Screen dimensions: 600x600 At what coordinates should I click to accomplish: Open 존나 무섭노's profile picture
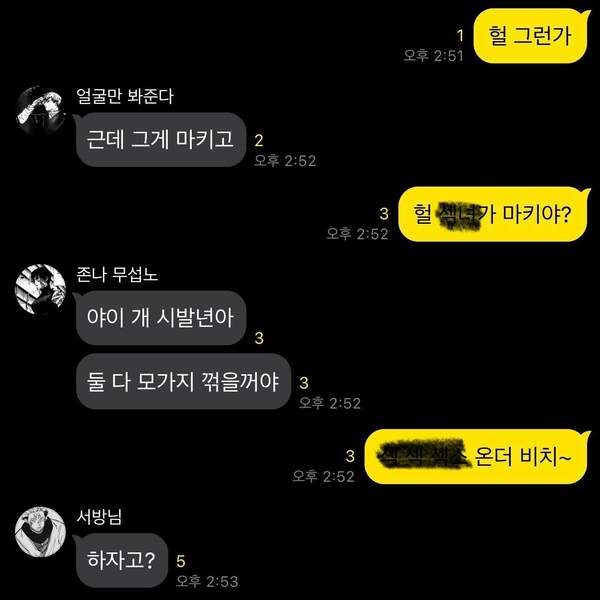[x=41, y=289]
